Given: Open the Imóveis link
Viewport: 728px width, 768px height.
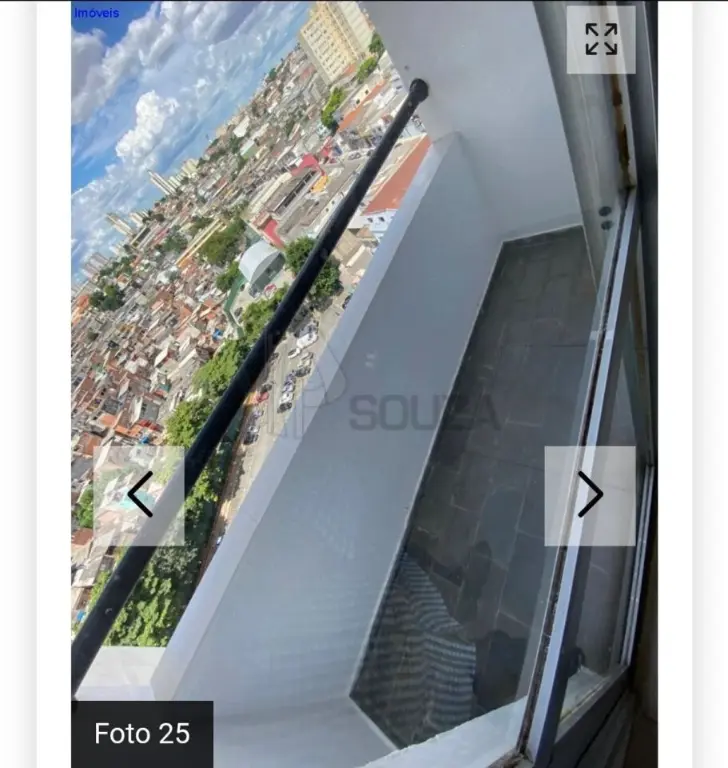Looking at the screenshot, I should [x=96, y=13].
